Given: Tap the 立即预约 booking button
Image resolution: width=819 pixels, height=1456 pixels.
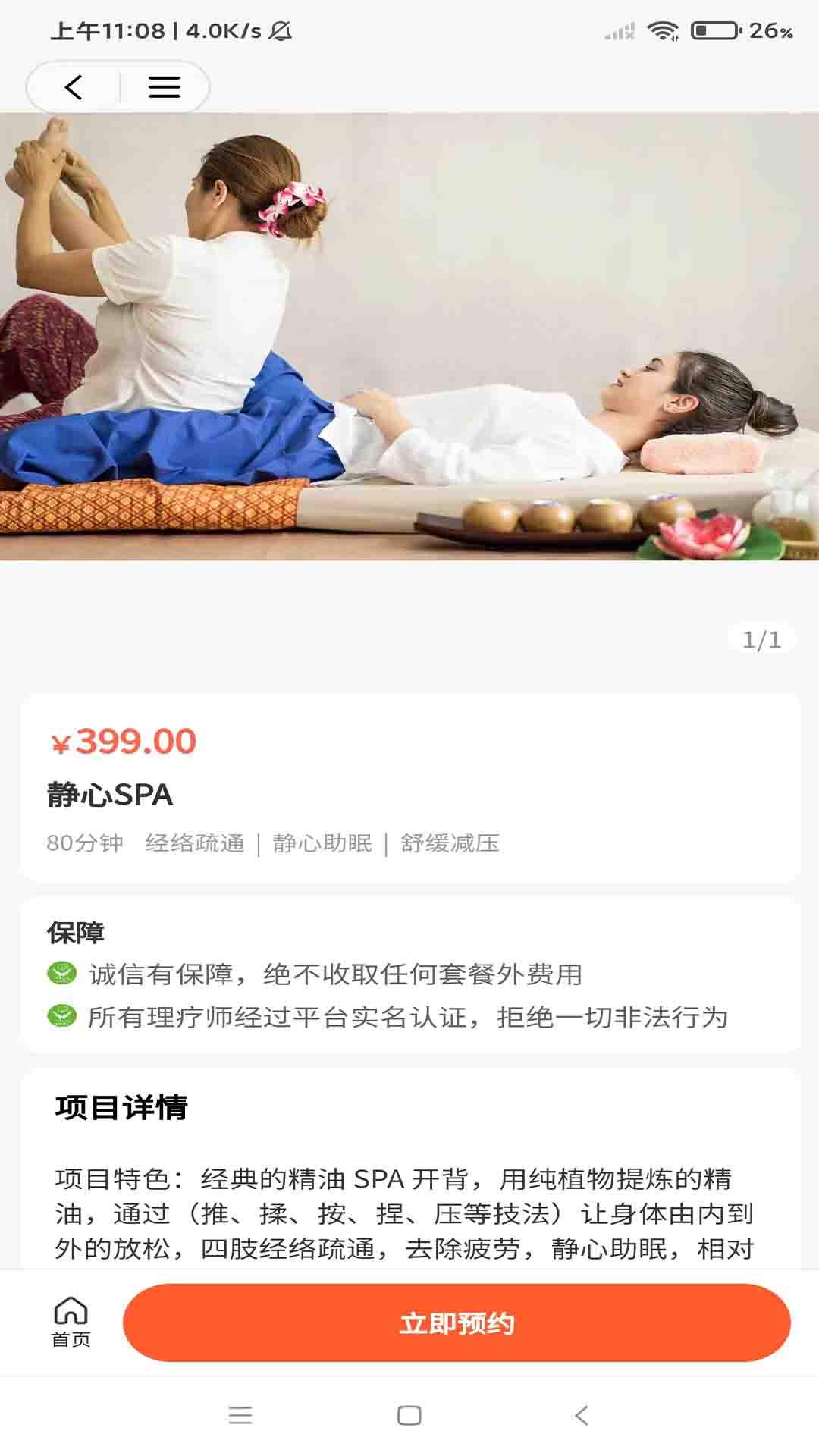Looking at the screenshot, I should 457,1323.
